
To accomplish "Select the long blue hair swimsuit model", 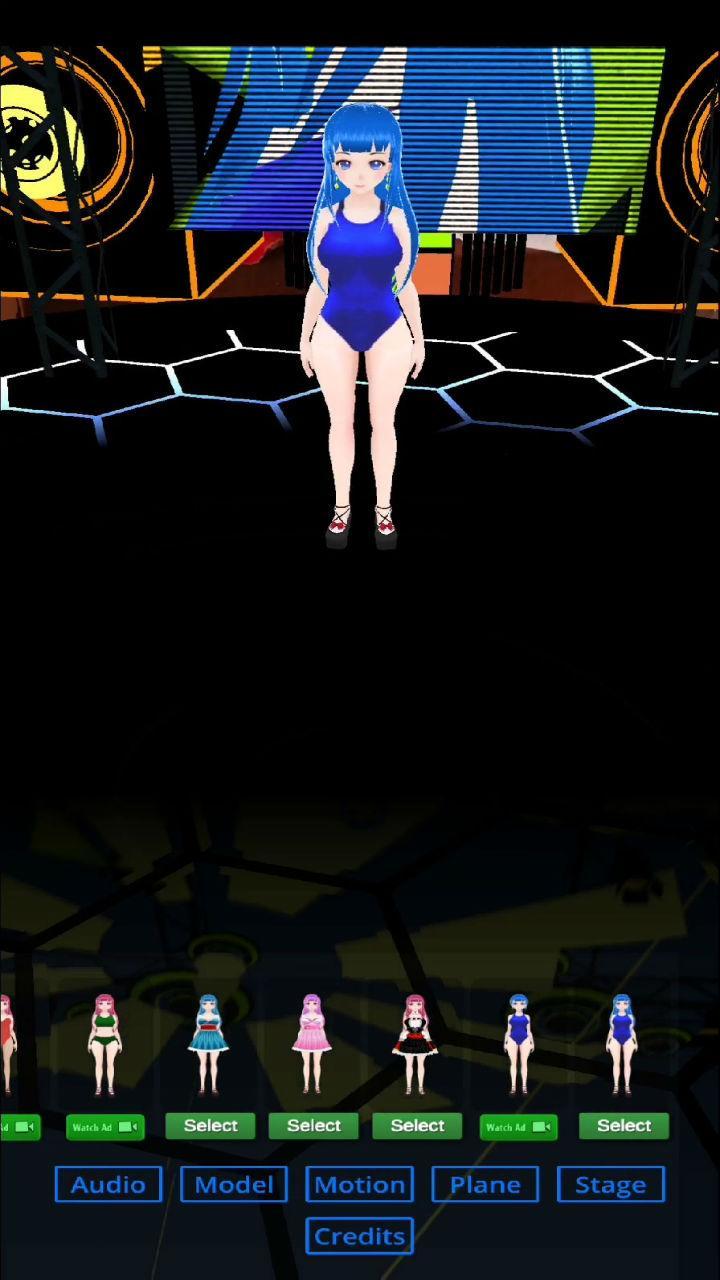I will tap(624, 1126).
